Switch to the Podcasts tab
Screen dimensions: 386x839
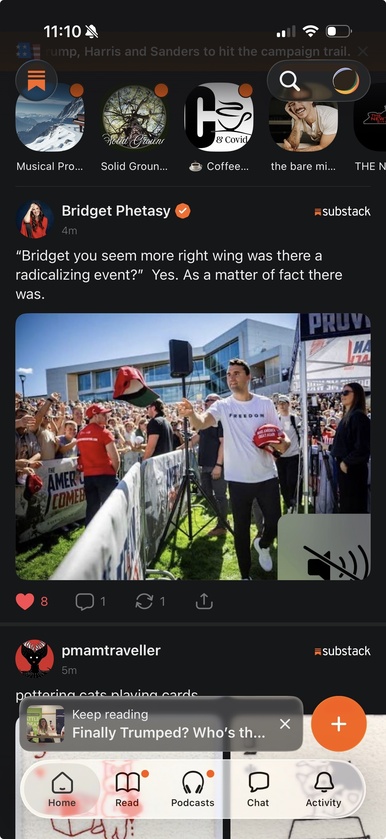coord(193,789)
